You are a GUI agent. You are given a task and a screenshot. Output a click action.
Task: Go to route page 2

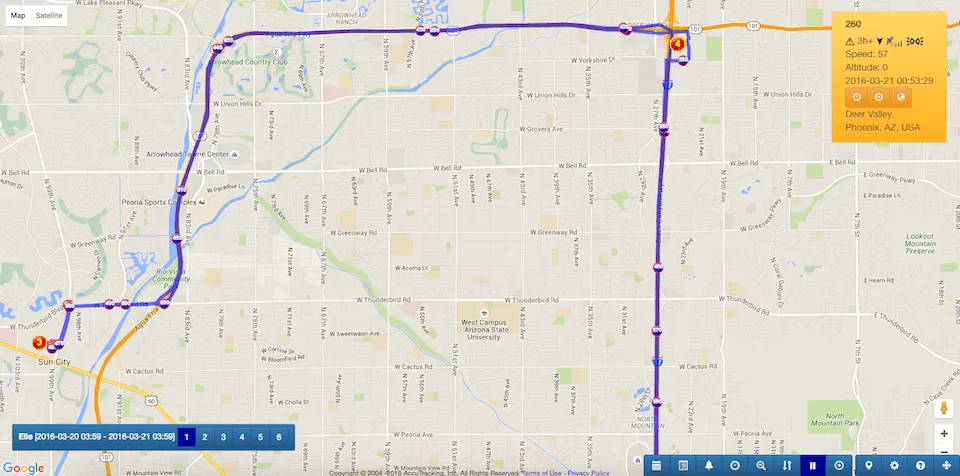pos(204,437)
